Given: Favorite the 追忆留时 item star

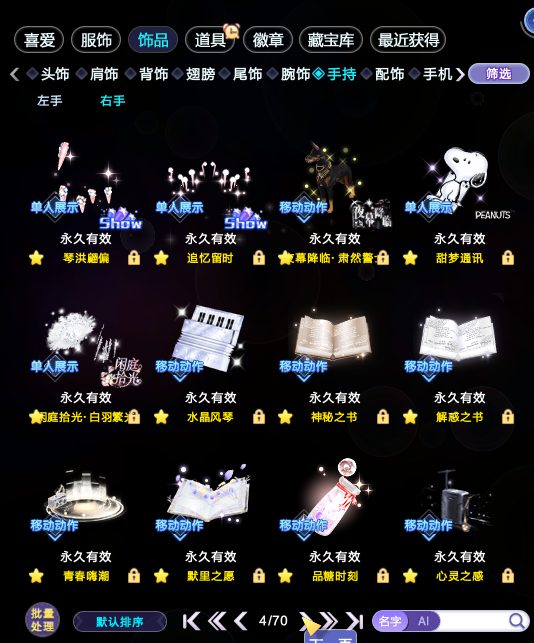Looking at the screenshot, I should [x=161, y=258].
